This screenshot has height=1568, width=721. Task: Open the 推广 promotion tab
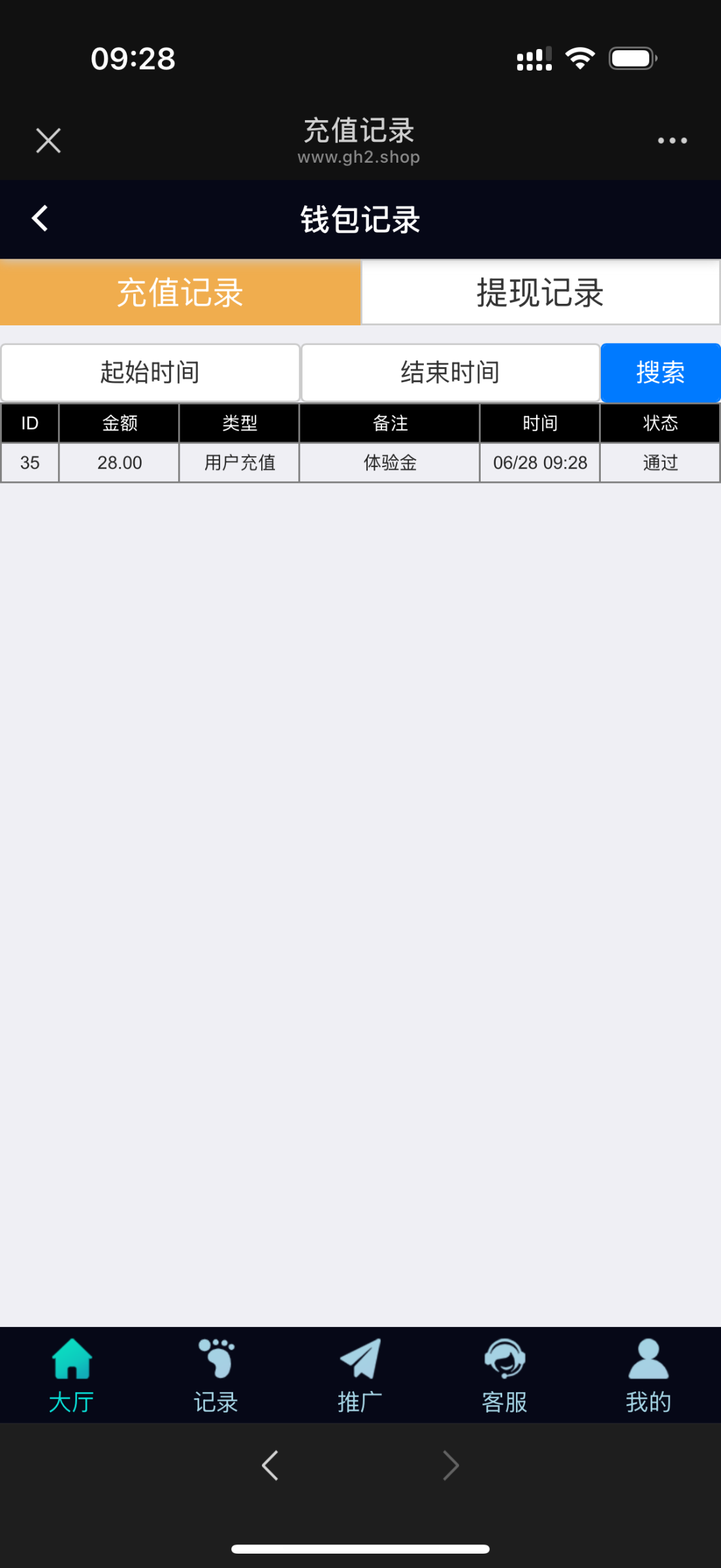[x=360, y=1375]
